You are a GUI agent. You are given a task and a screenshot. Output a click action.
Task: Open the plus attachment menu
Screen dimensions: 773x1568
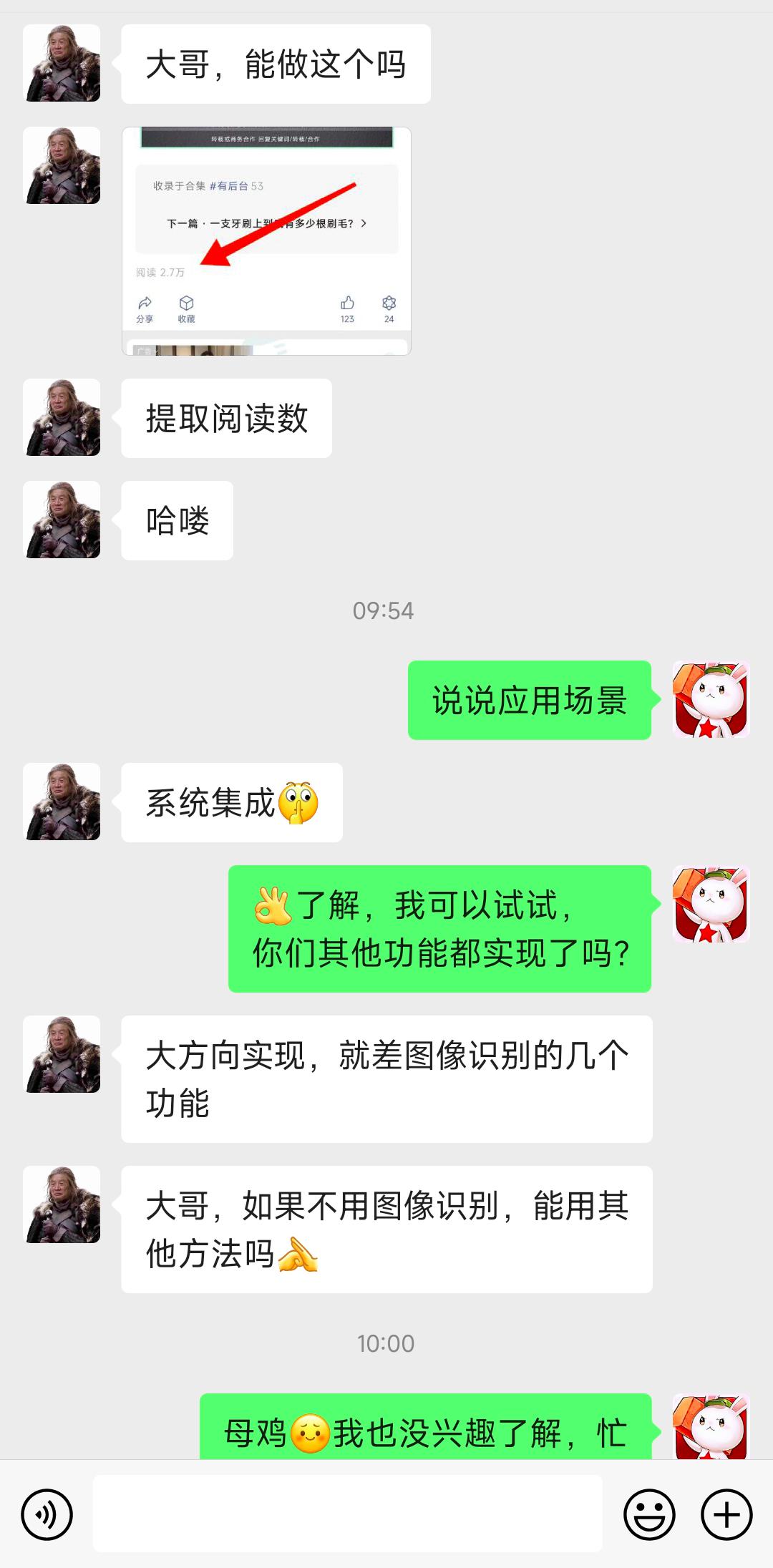tap(726, 1514)
